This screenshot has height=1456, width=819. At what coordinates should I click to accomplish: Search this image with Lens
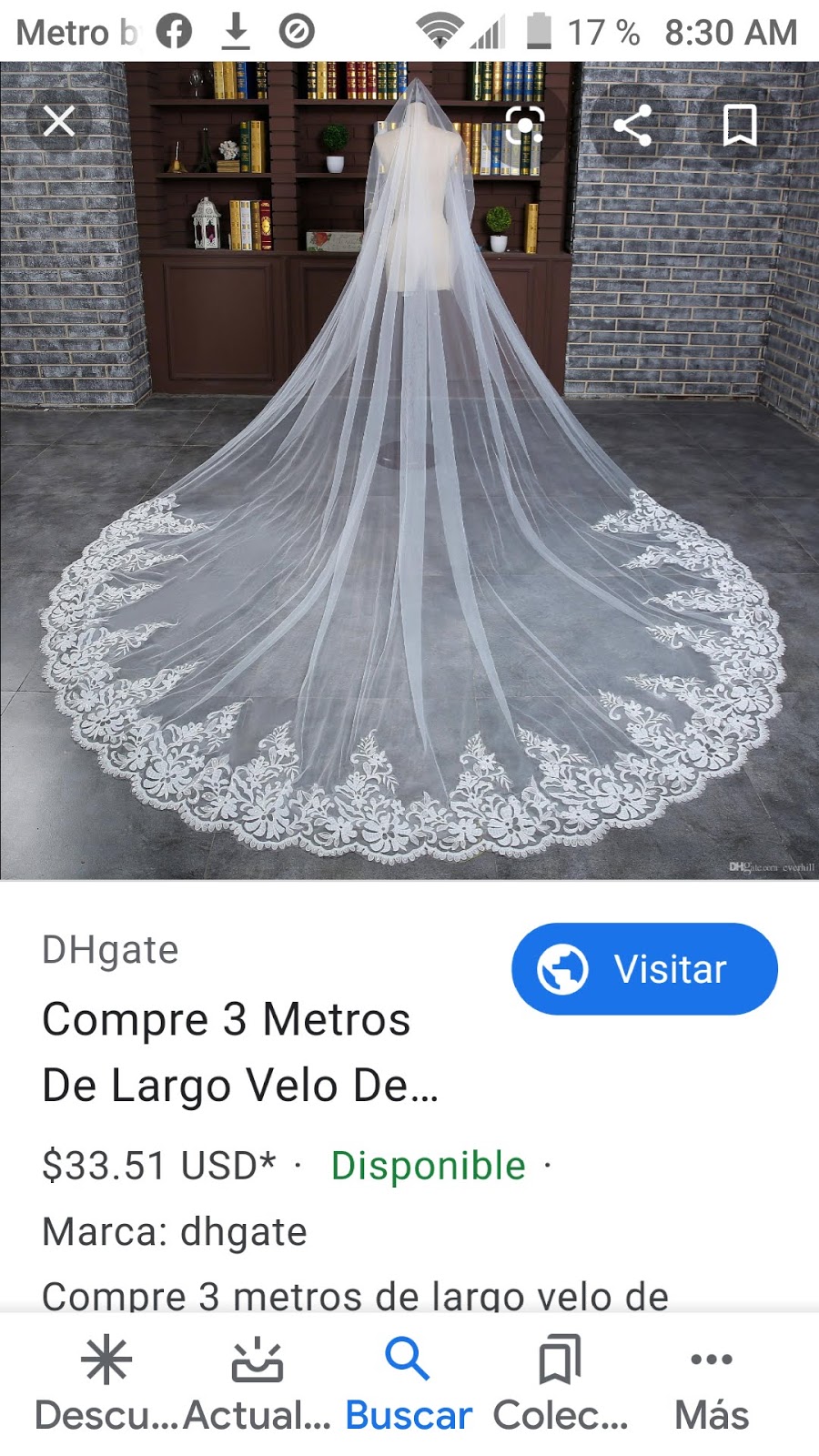pos(525,125)
